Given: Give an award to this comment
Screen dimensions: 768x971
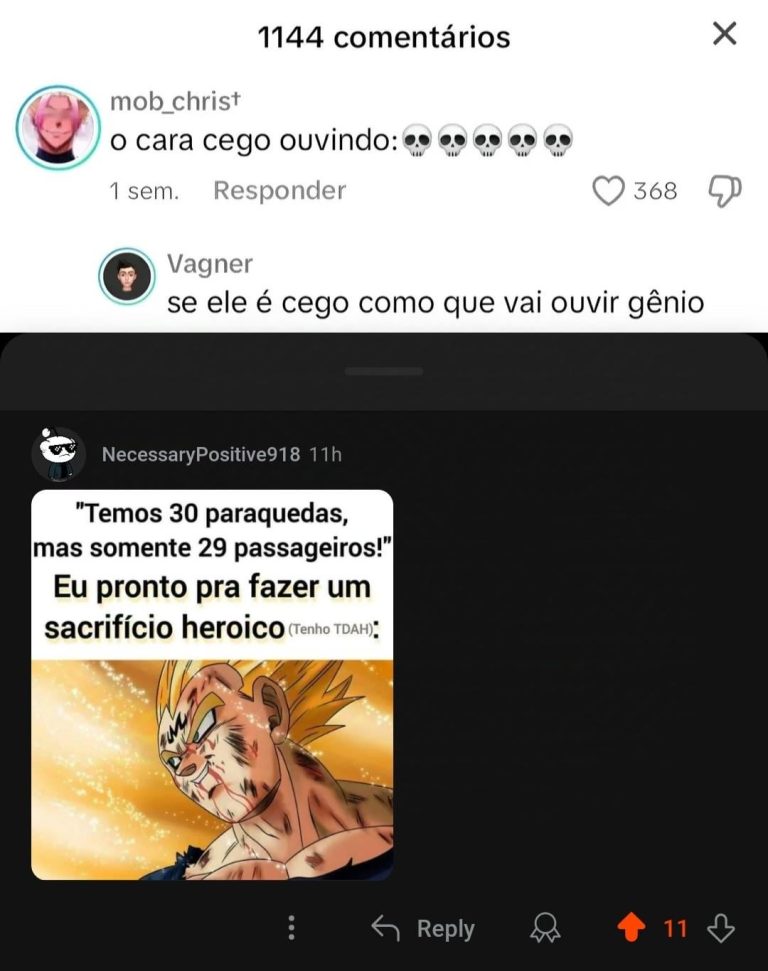Looking at the screenshot, I should tap(544, 929).
